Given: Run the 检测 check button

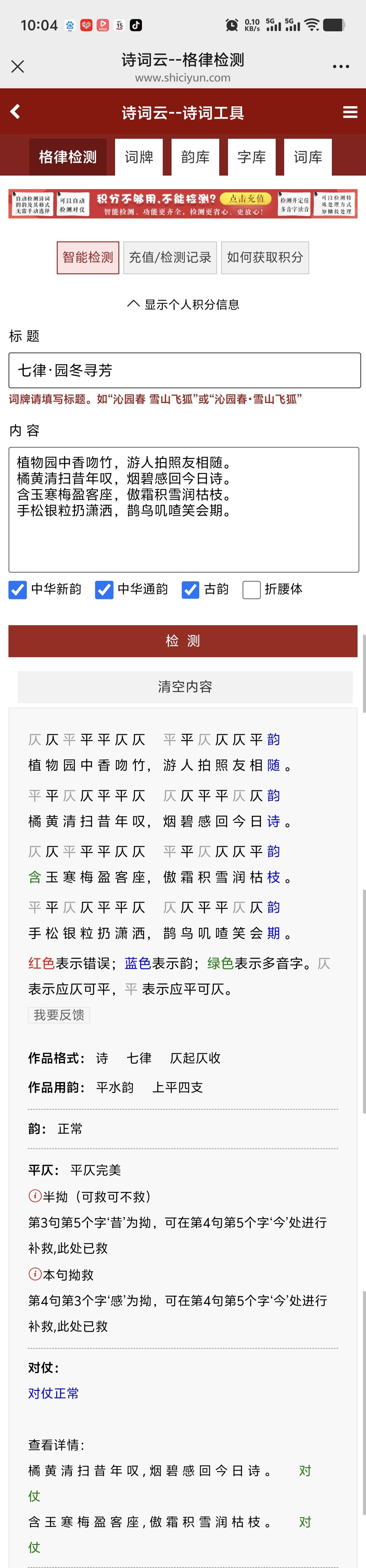Looking at the screenshot, I should (x=183, y=640).
